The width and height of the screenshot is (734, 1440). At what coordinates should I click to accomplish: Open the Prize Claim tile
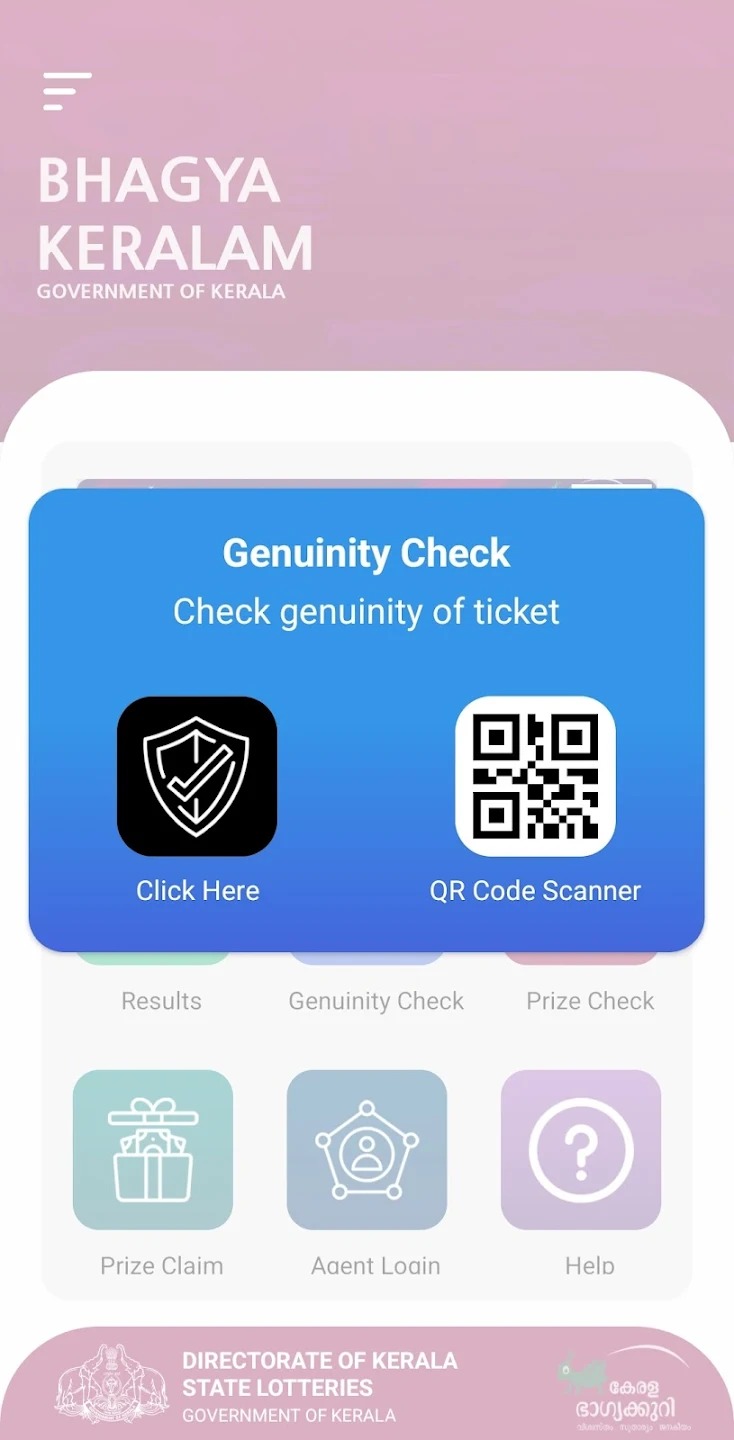click(x=153, y=1150)
